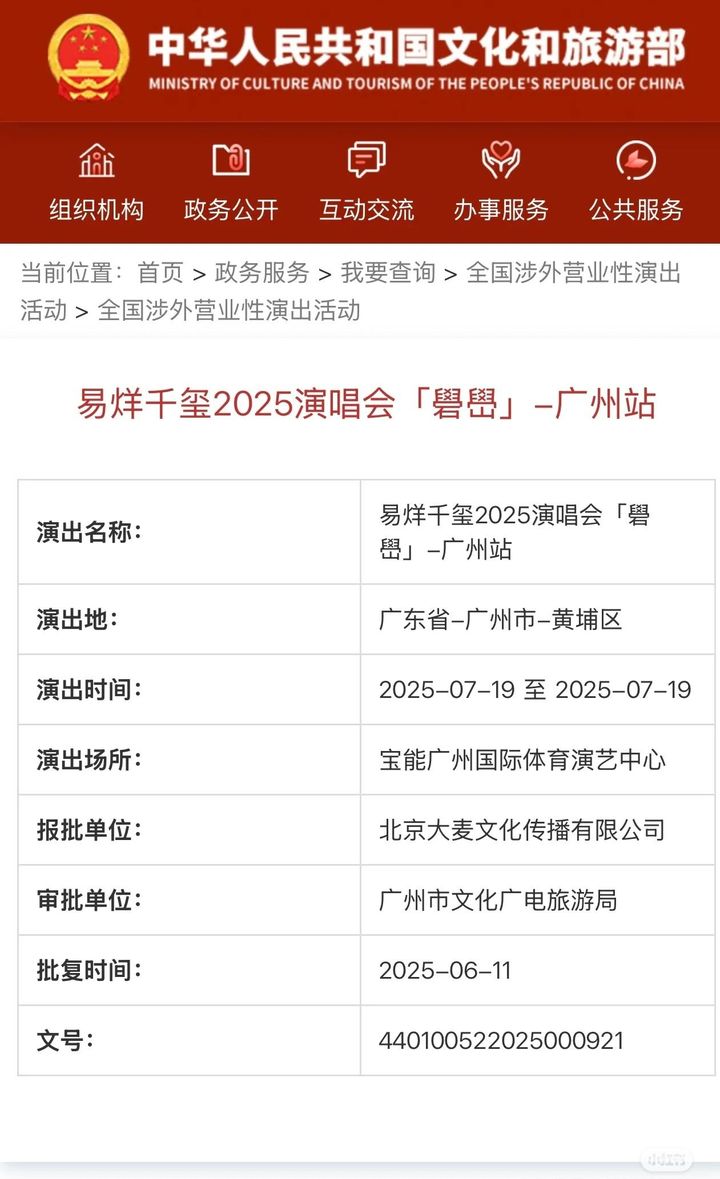Viewport: 720px width, 1179px height.
Task: Select the 公共服务 navigation item
Action: tap(636, 182)
